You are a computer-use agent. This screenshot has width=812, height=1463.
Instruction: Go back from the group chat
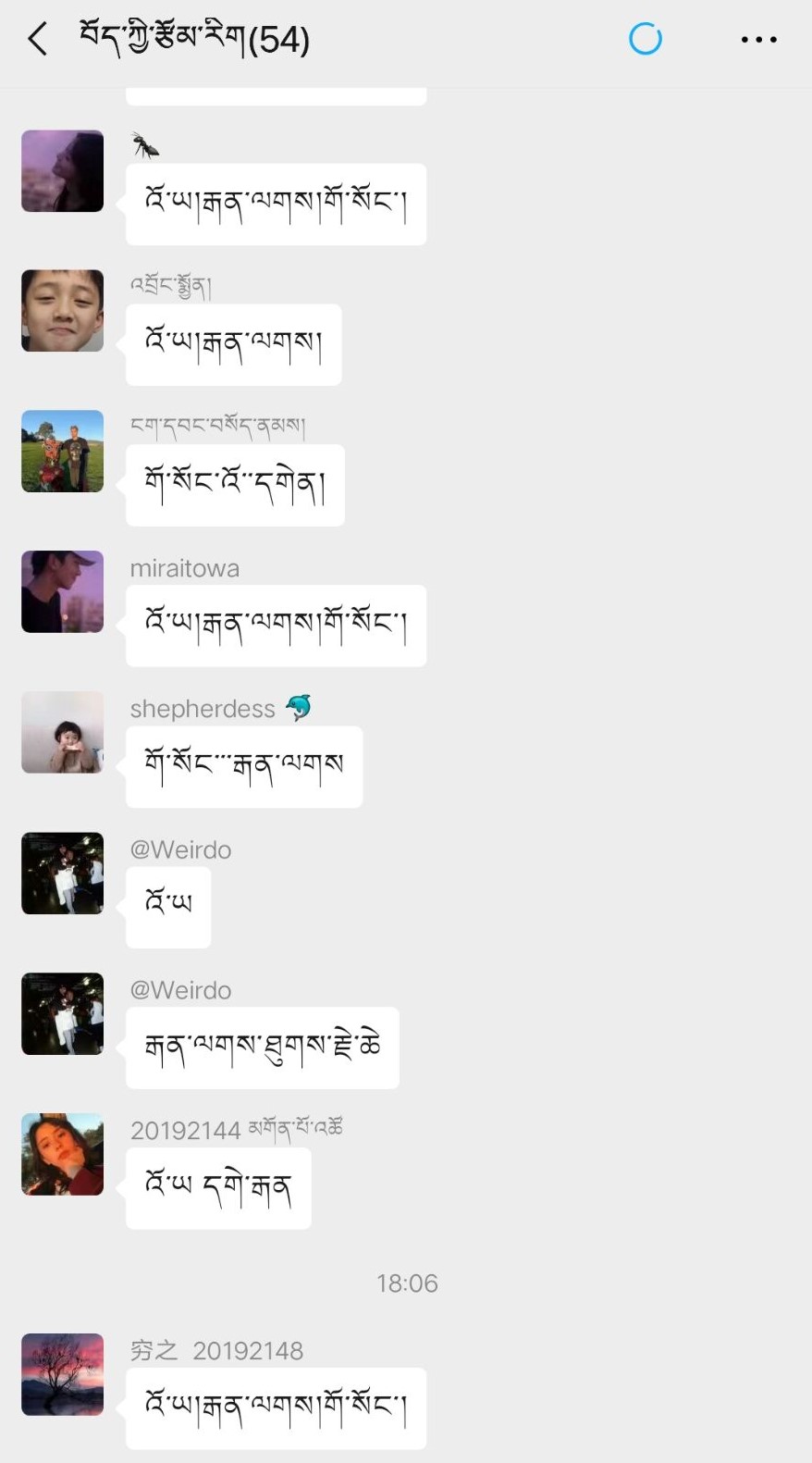(x=38, y=39)
